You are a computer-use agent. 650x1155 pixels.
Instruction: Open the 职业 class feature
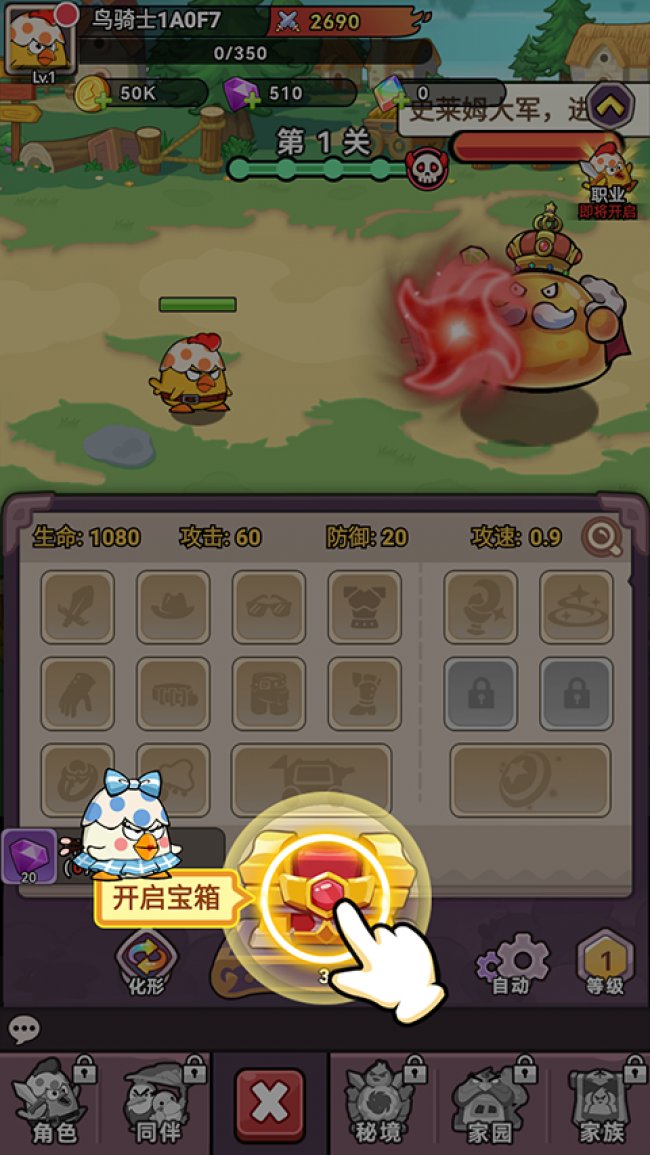(607, 180)
